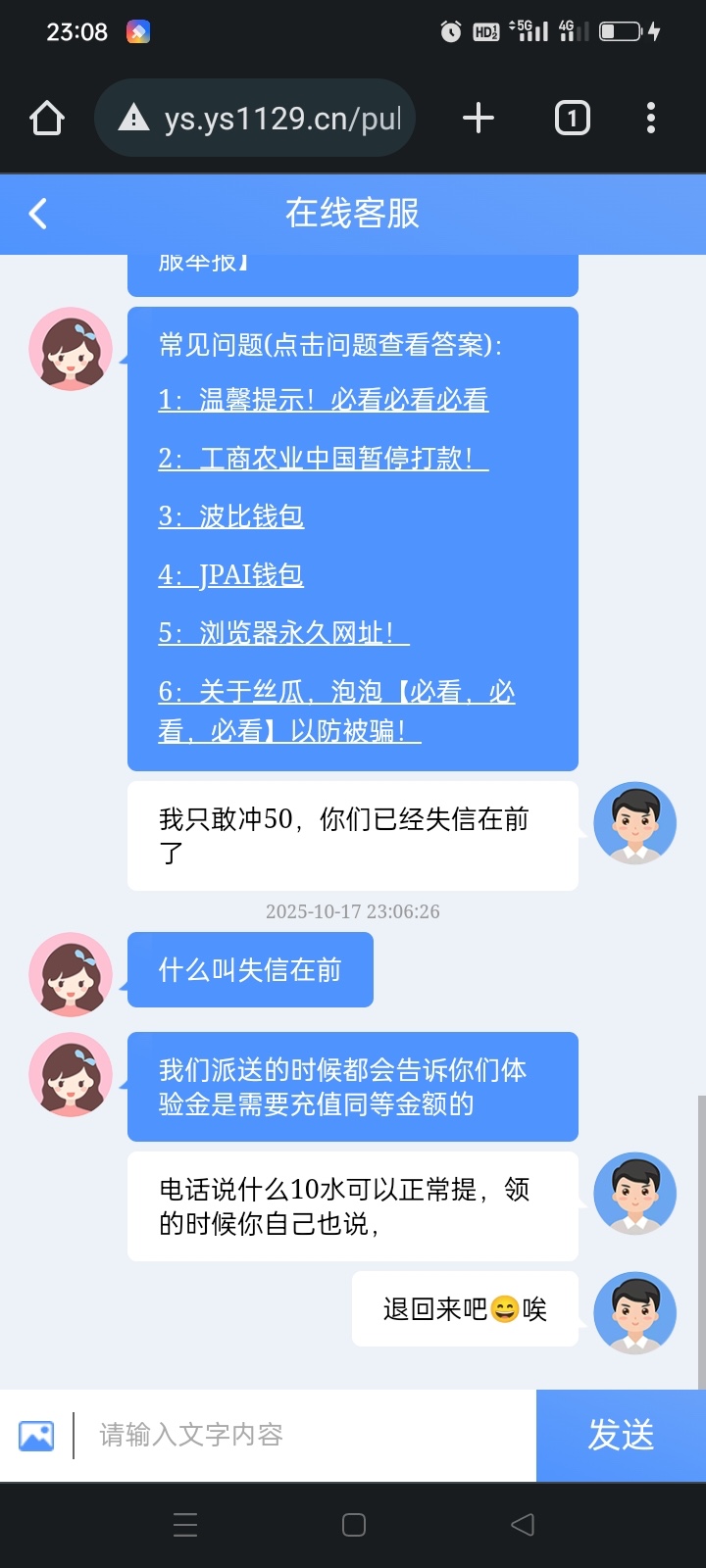This screenshot has width=706, height=1568.
Task: Focus the 请输入文字内容 message field
Action: pyautogui.click(x=304, y=1436)
